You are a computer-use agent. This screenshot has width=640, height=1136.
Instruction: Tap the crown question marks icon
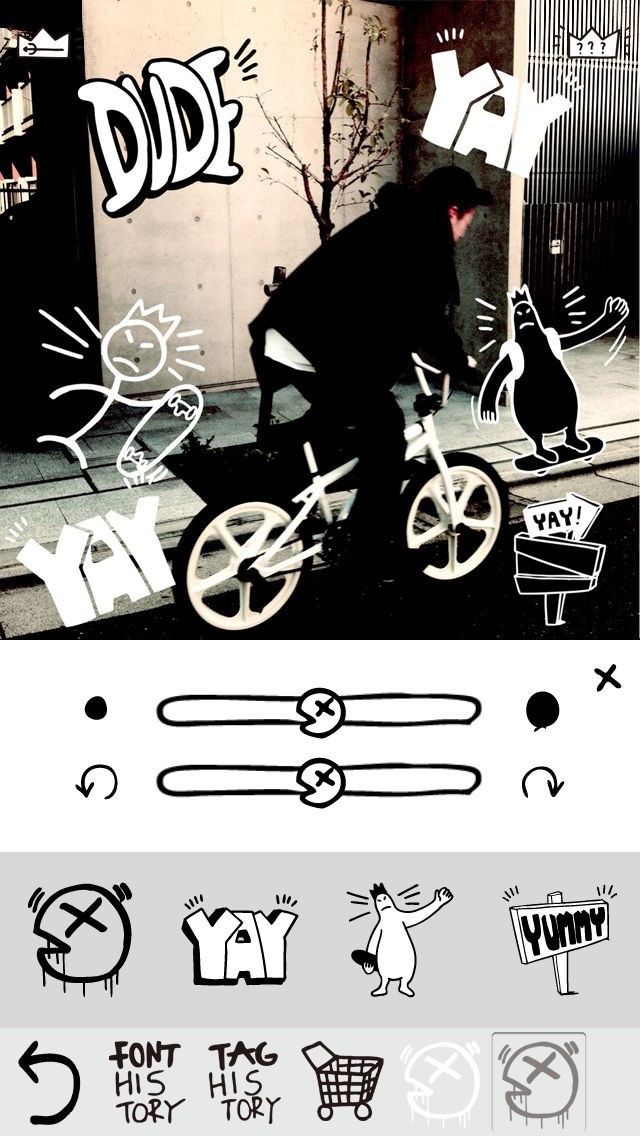pos(594,45)
